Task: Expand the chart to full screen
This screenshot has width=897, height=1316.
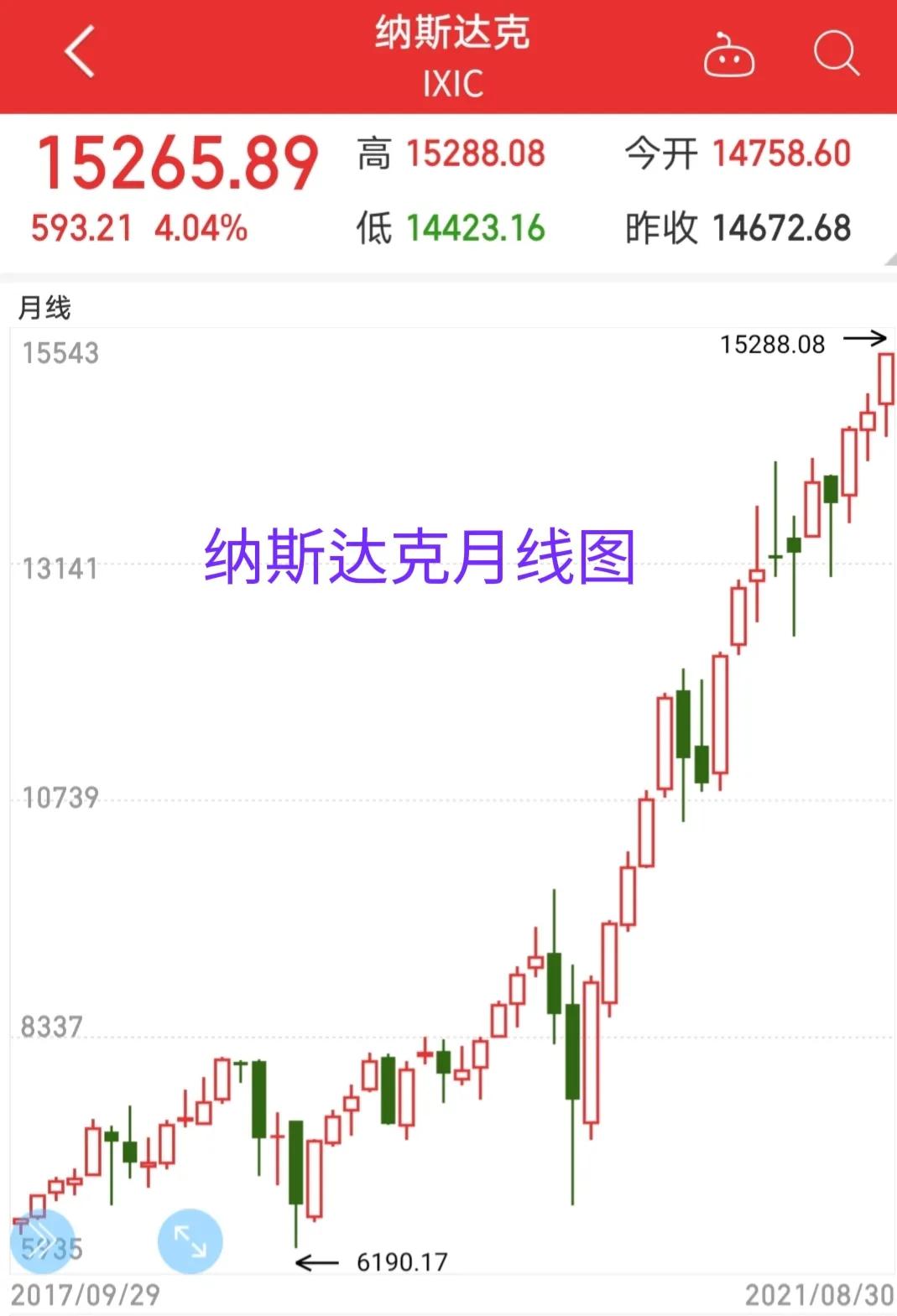Action: coord(190,1241)
